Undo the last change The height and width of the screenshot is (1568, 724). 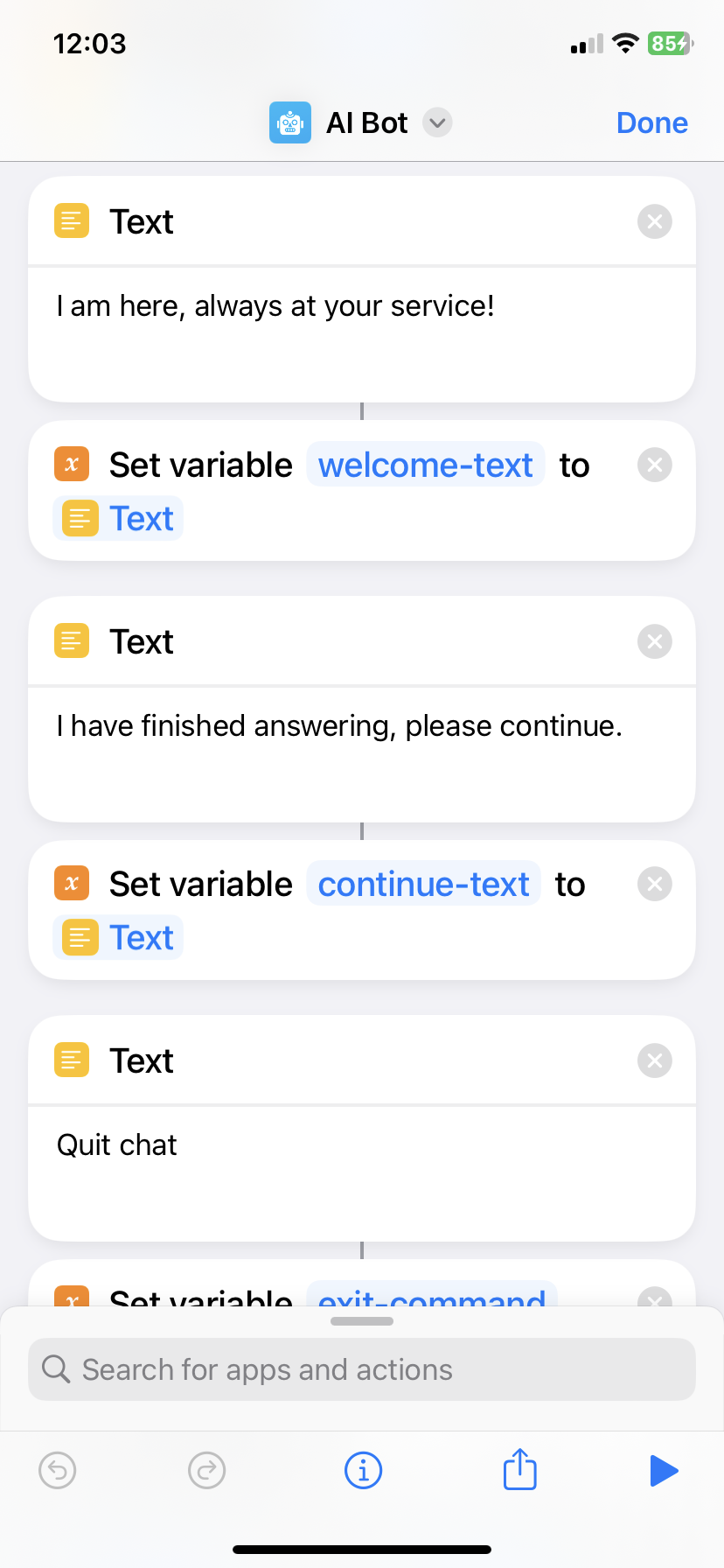(x=58, y=1470)
